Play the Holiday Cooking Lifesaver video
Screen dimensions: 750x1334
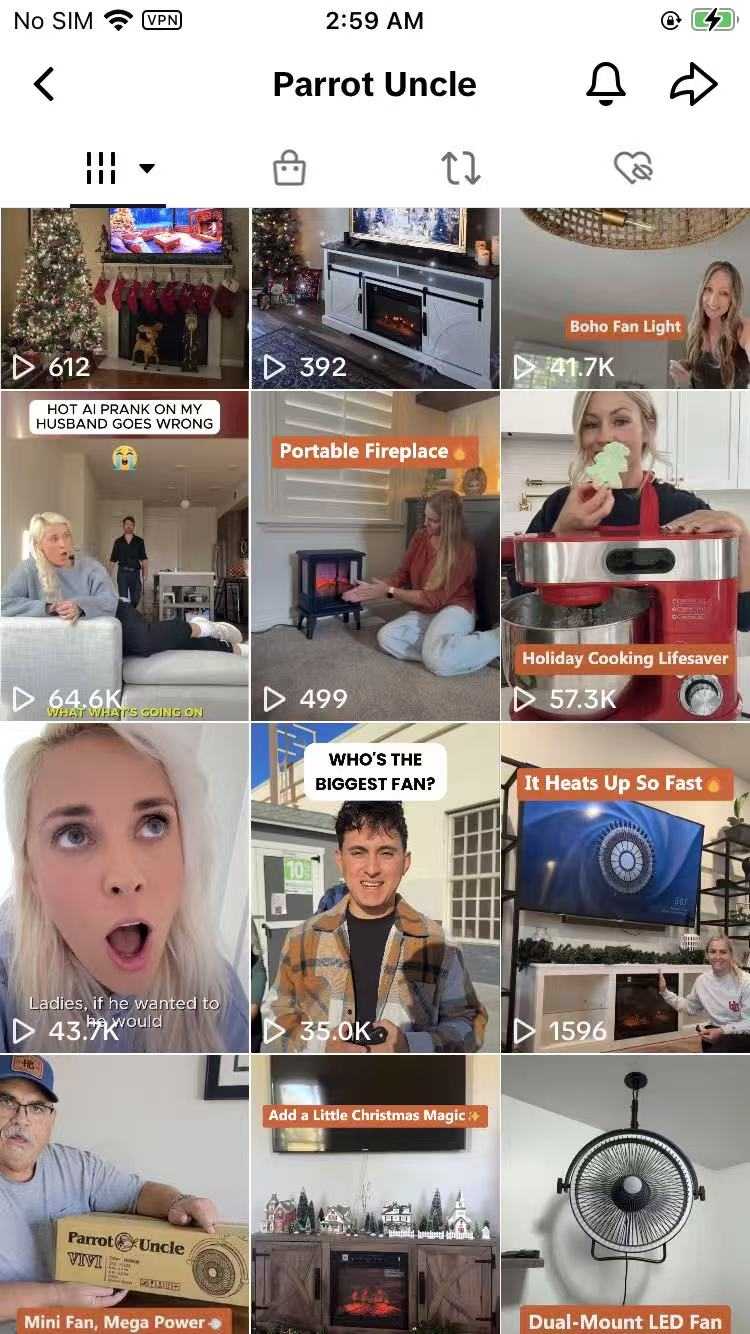pos(625,555)
